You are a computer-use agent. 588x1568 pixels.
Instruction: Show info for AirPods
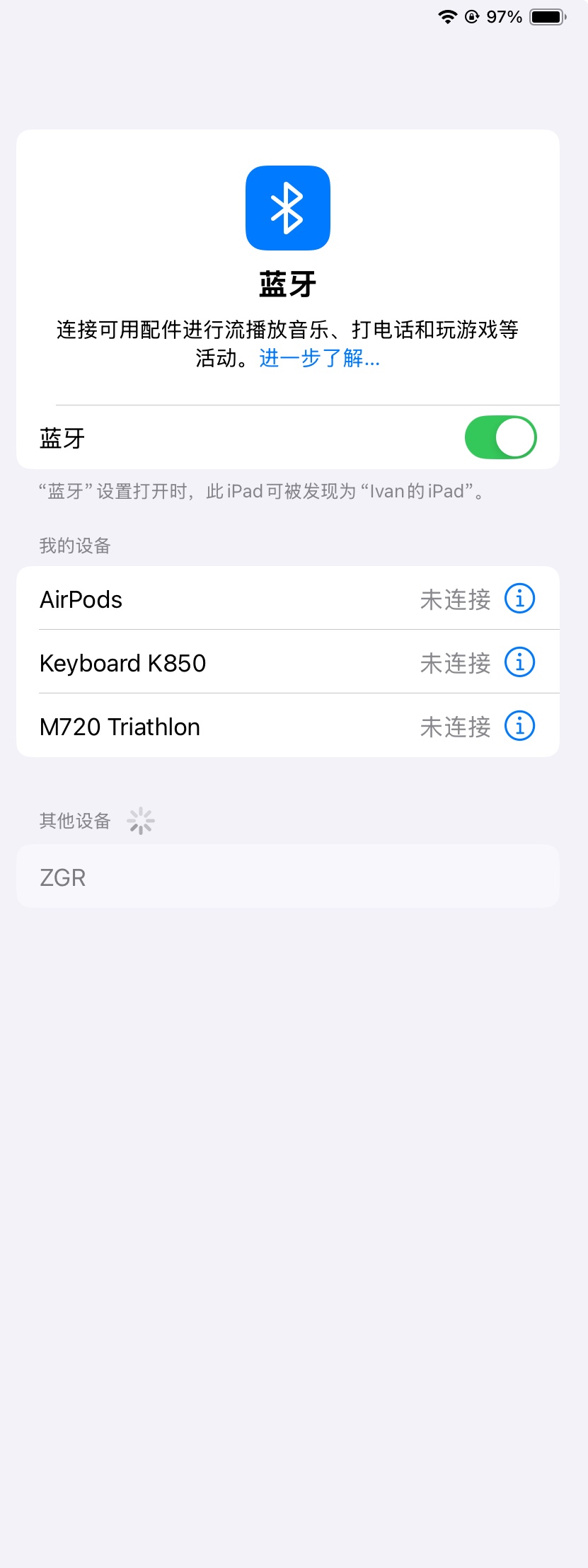pos(519,599)
